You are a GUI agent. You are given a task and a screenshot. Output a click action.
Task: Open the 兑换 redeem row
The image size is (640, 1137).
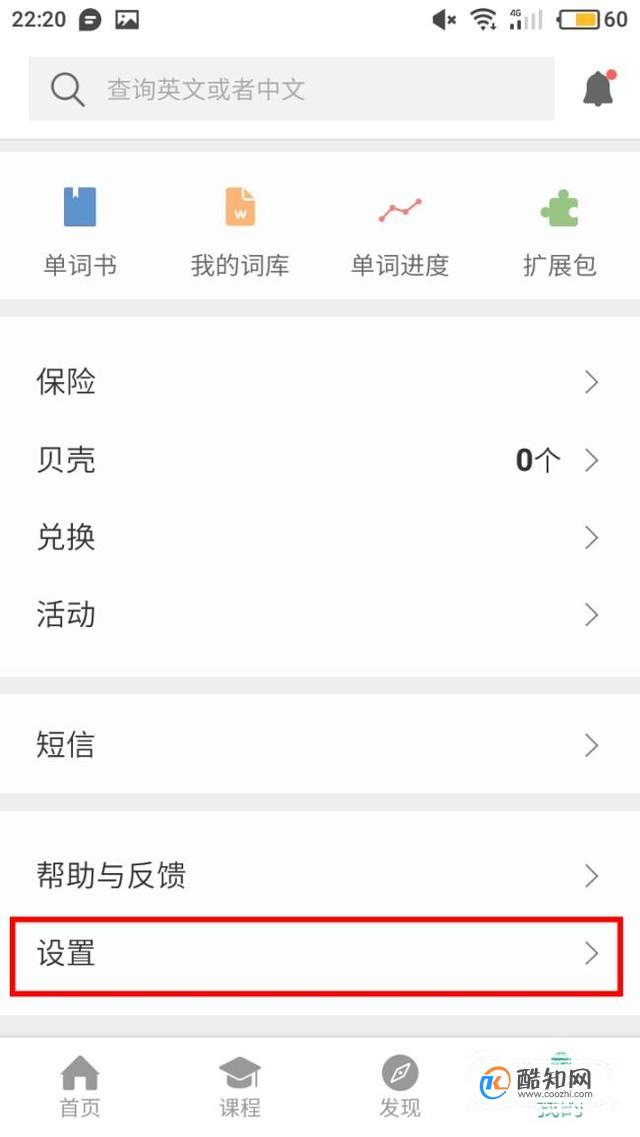point(320,537)
